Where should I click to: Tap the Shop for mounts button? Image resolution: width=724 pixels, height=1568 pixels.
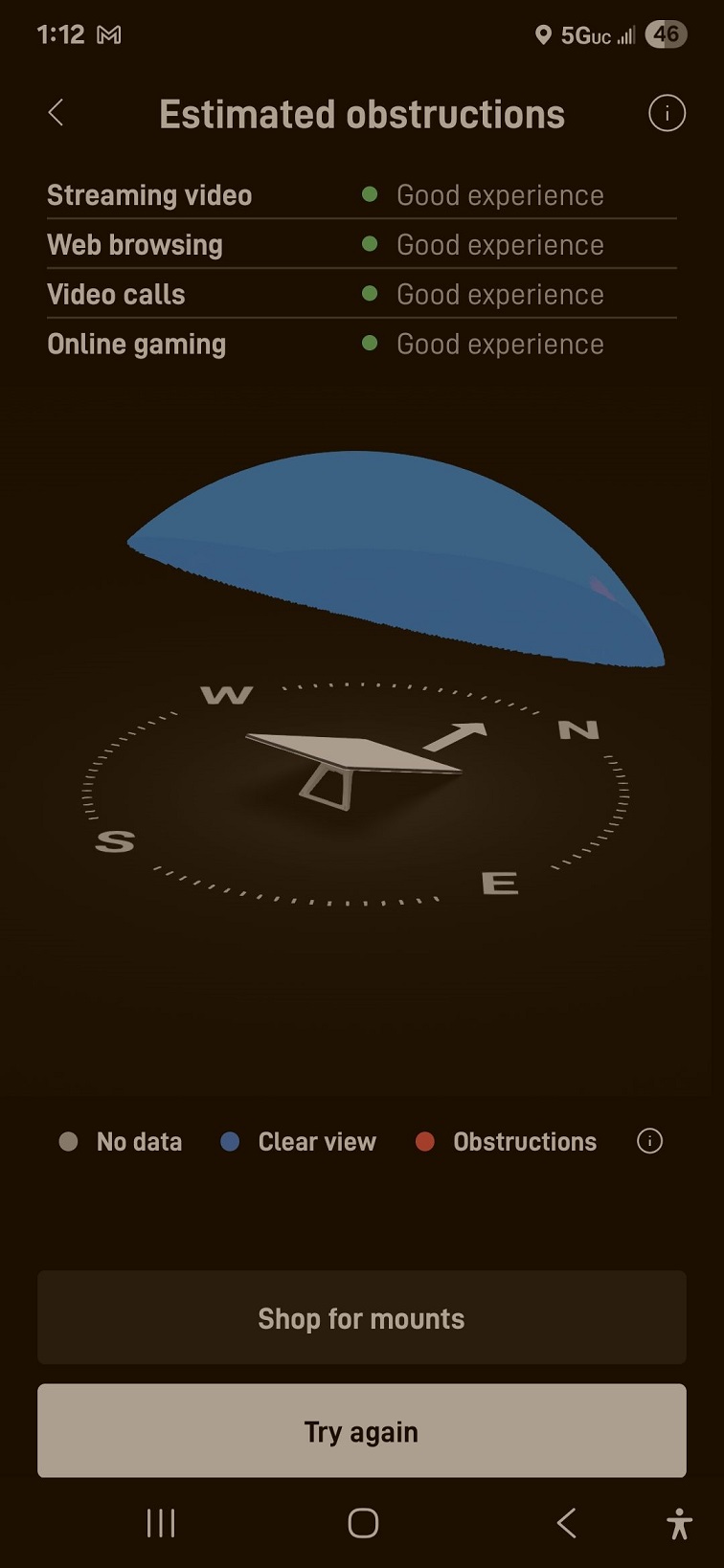[362, 1318]
